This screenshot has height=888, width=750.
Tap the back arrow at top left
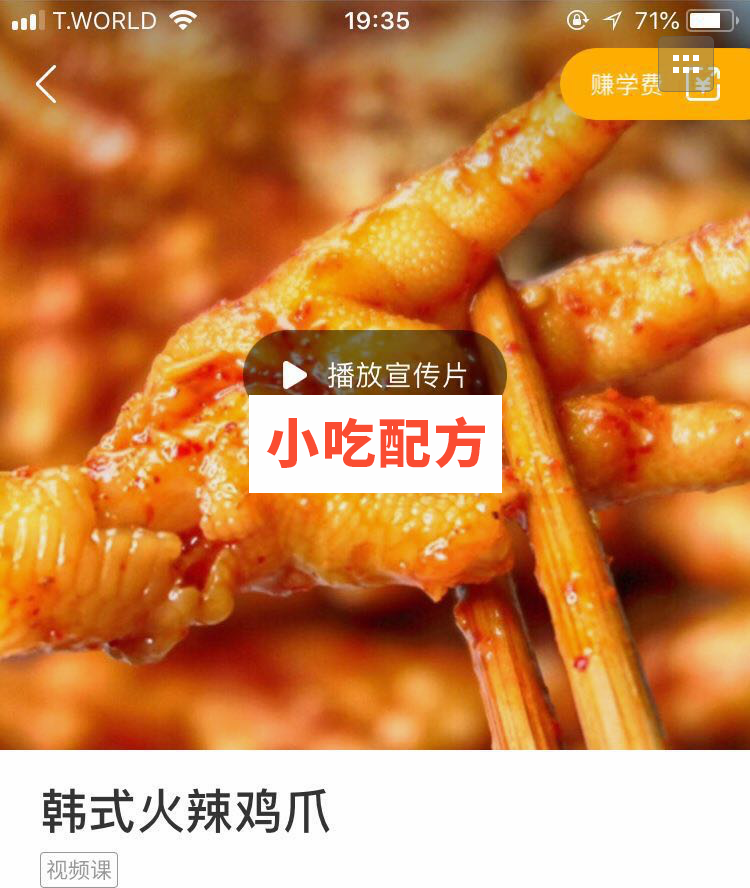coord(45,85)
